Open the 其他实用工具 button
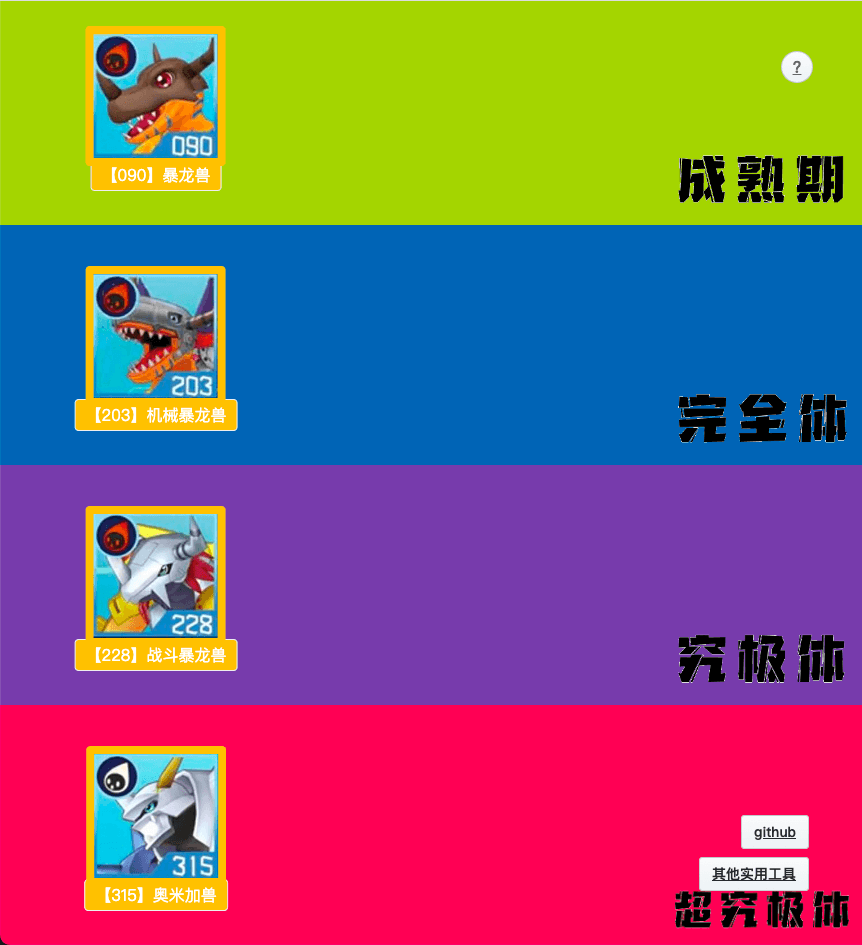This screenshot has width=862, height=945. pos(754,874)
